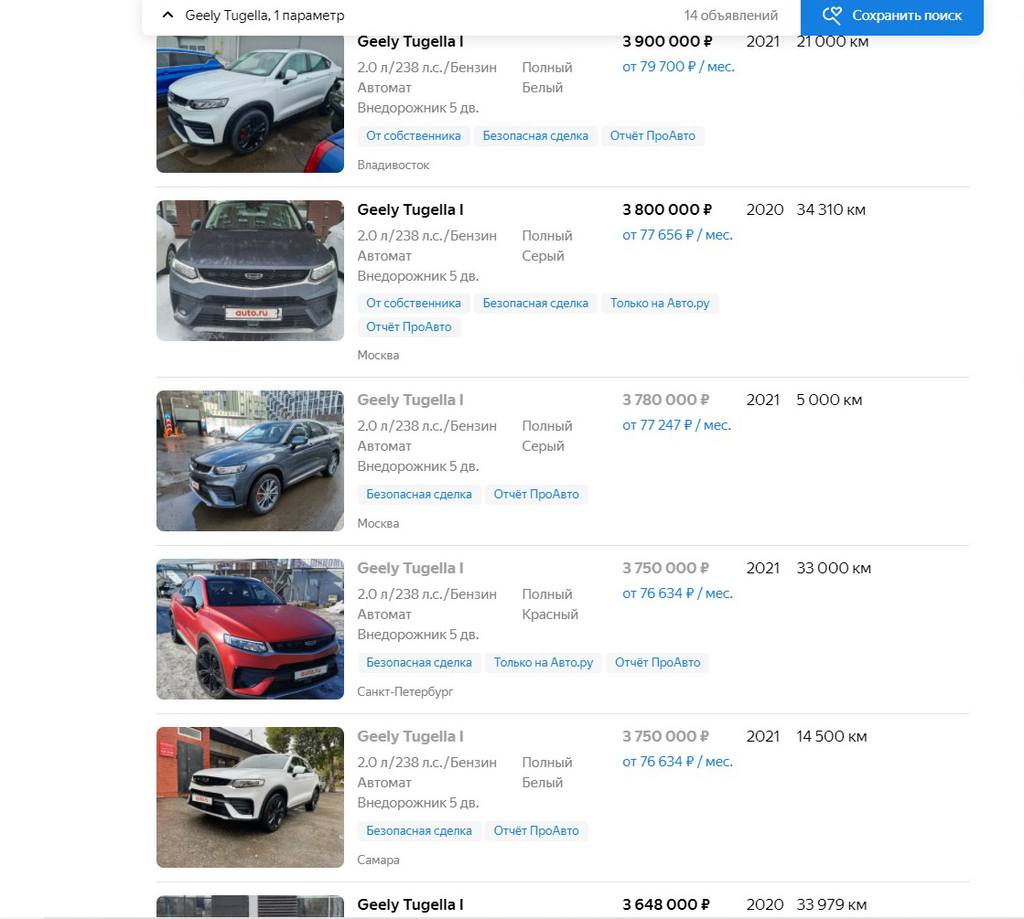View loan offer от 77 247 ₽ / мес.
The height and width of the screenshot is (919, 1024).
676,425
